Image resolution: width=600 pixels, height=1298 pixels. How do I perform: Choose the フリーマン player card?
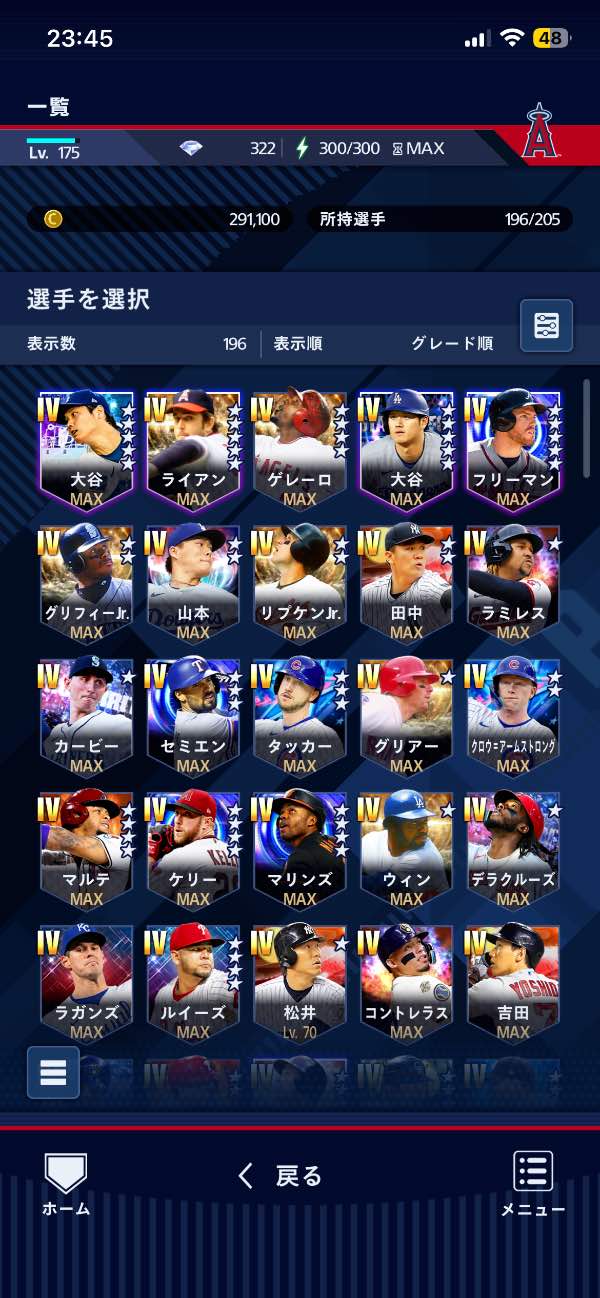point(513,449)
